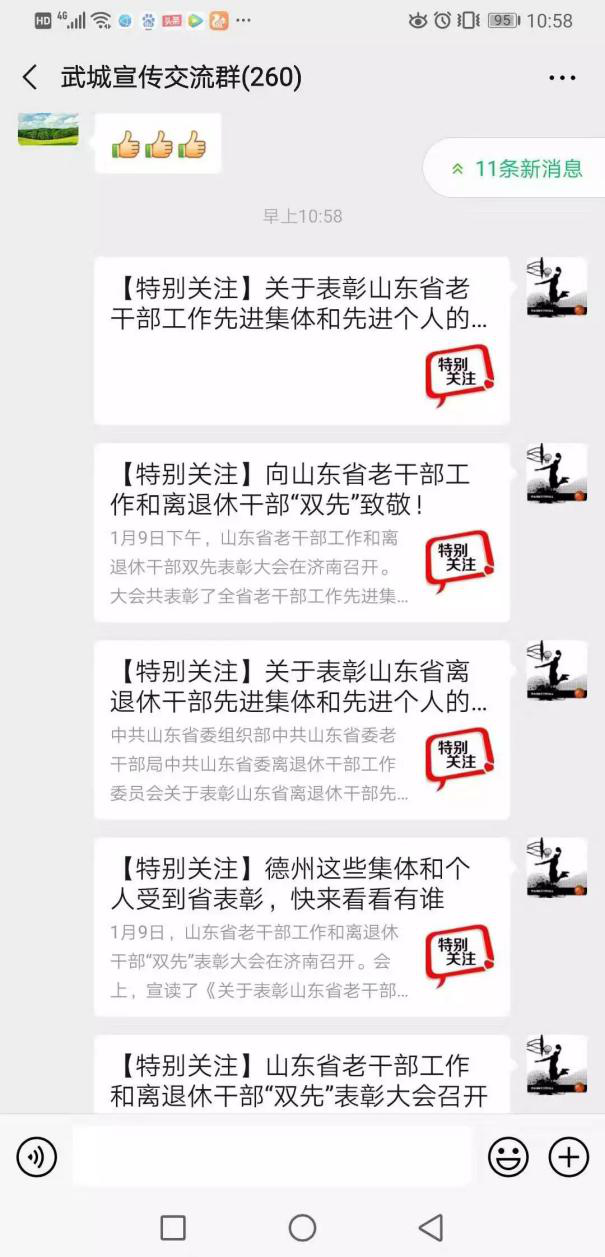View profile of the landscape avatar sender
This screenshot has width=605, height=1257.
click(48, 129)
